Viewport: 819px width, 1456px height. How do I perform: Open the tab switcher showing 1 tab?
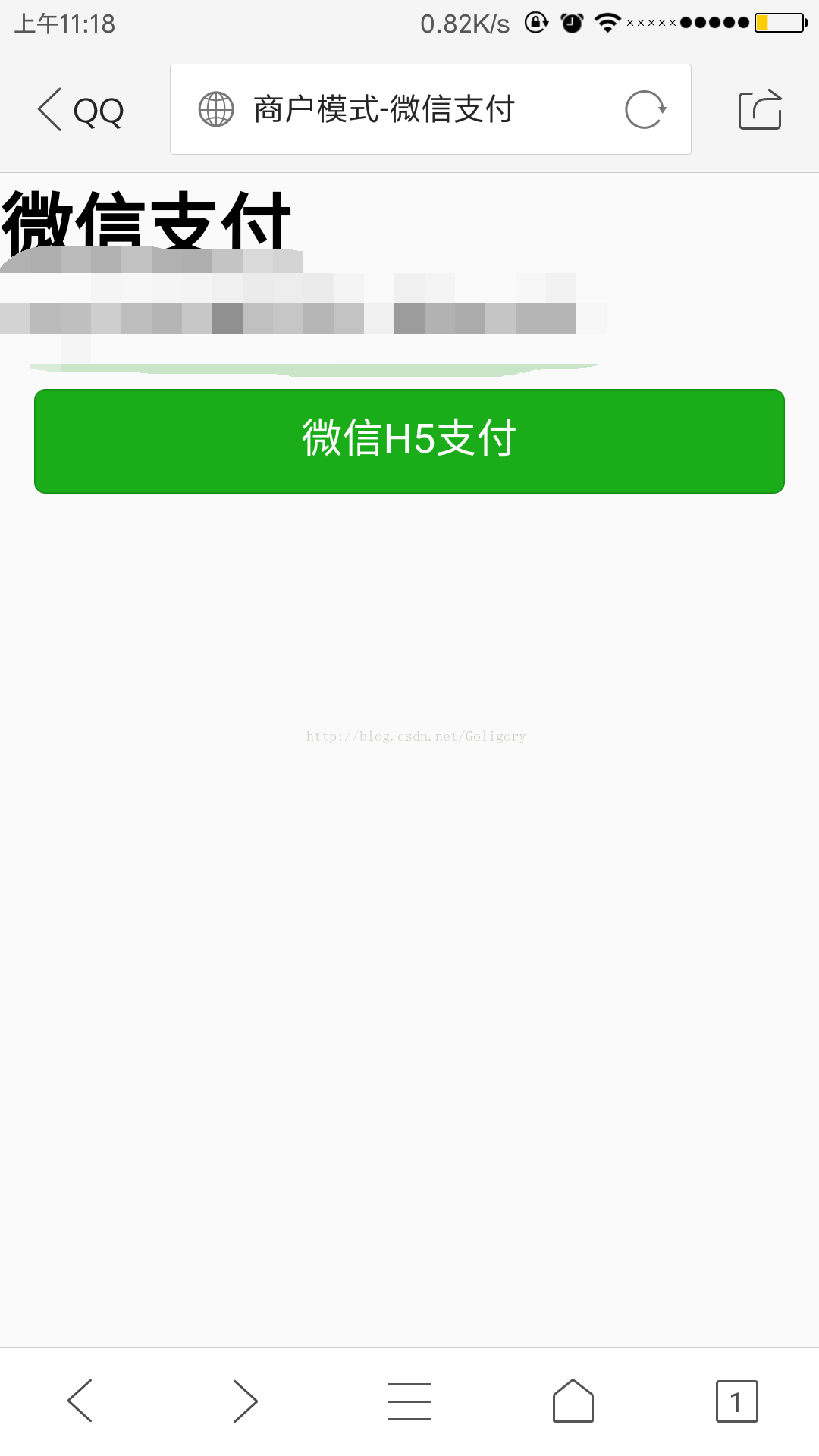click(736, 1401)
